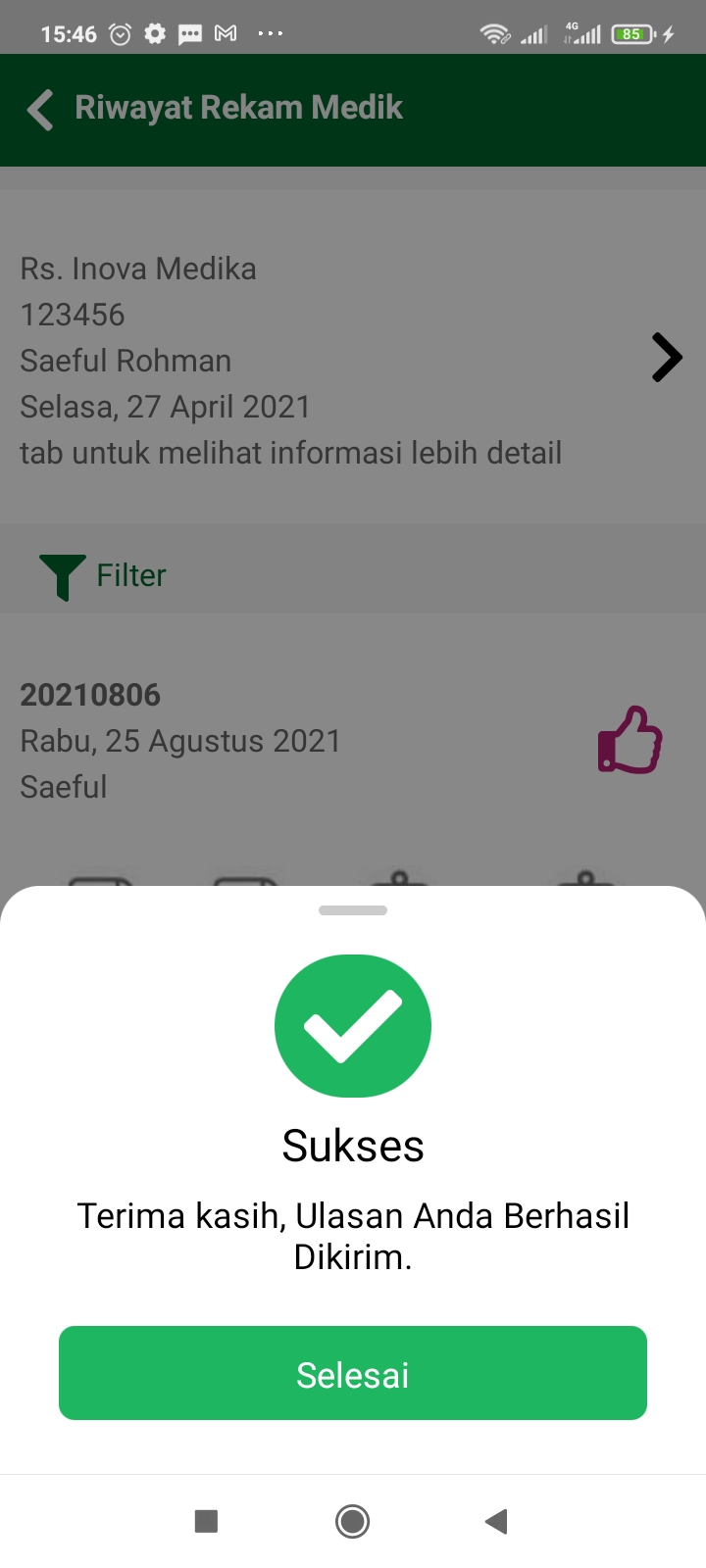Open recent apps from navigation bar
Image resolution: width=706 pixels, height=1568 pixels.
click(x=206, y=1521)
